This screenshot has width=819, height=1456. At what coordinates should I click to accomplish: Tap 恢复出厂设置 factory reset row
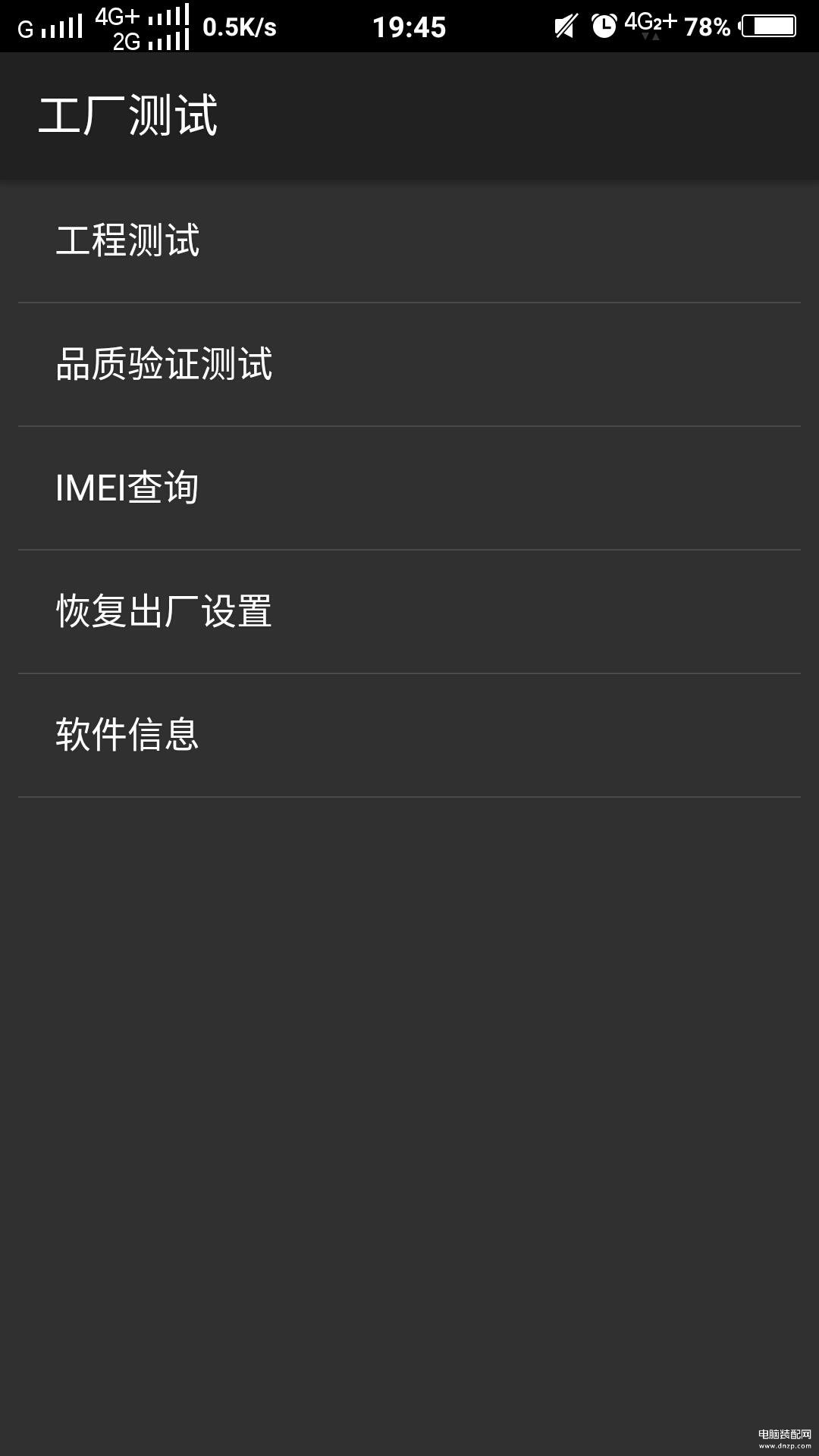pyautogui.click(x=409, y=612)
